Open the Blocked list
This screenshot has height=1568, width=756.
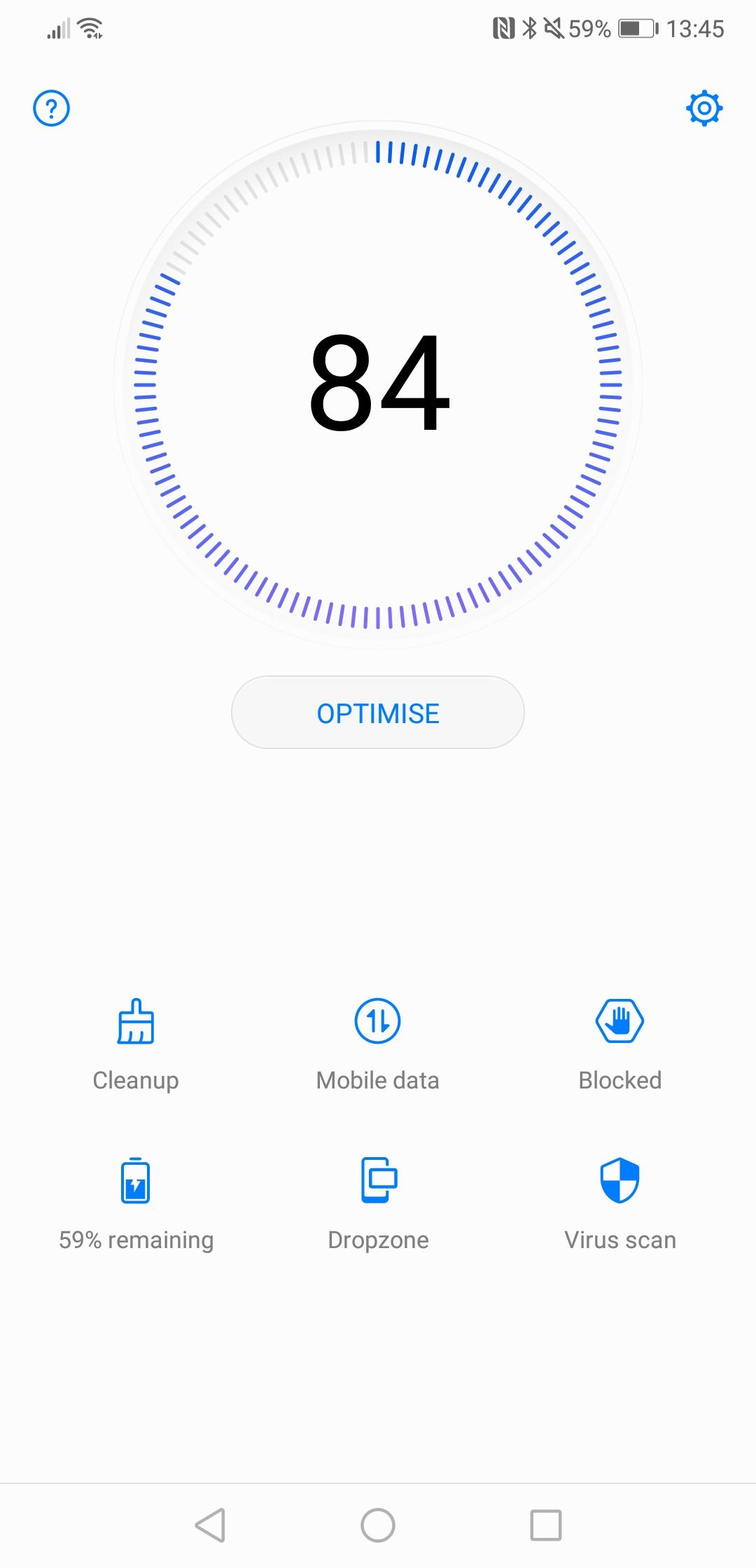[620, 1044]
